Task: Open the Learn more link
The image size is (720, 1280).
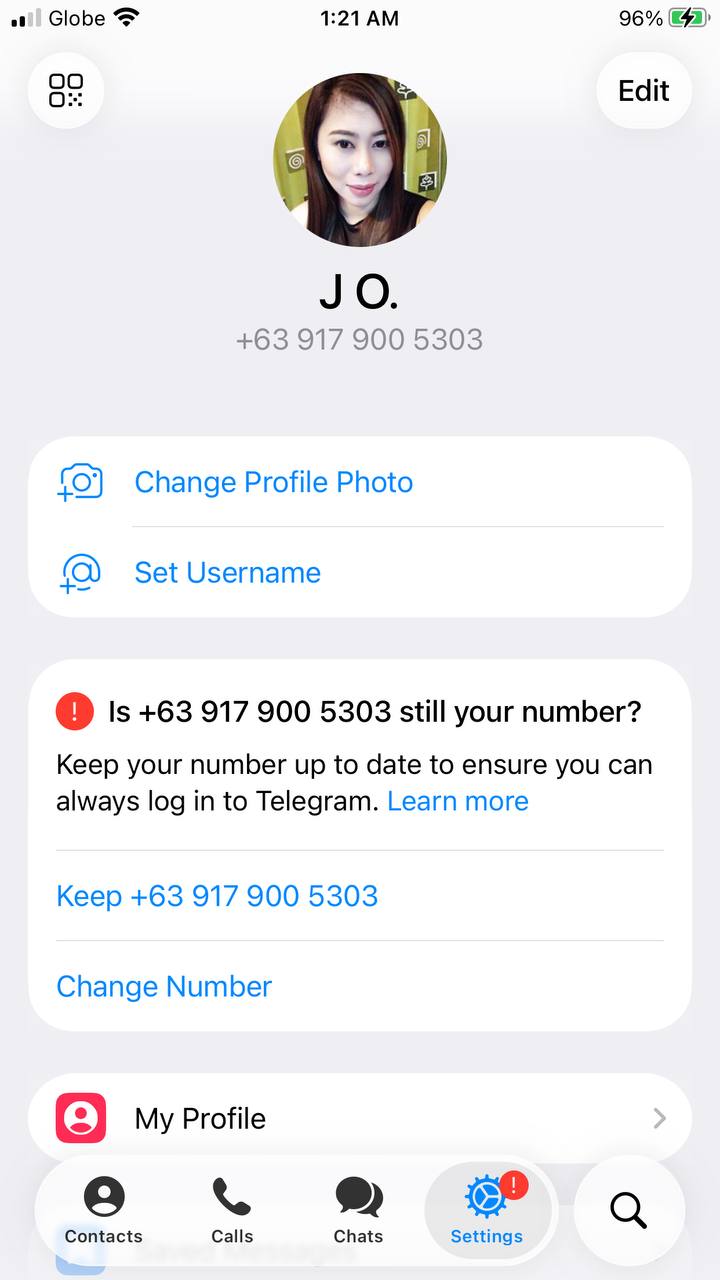Action: [458, 801]
